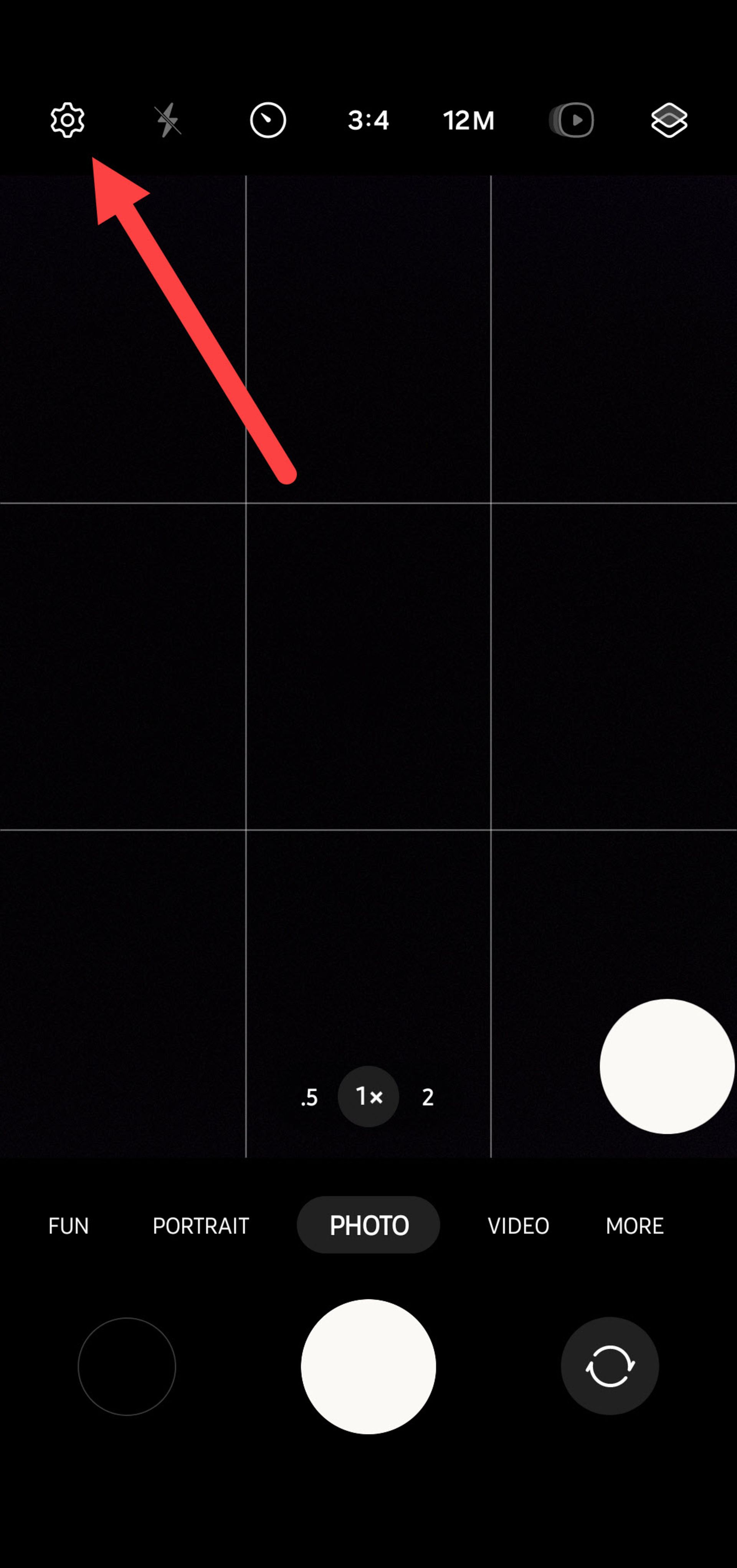737x1568 pixels.
Task: Change the 3:4 aspect ratio
Action: pos(368,120)
